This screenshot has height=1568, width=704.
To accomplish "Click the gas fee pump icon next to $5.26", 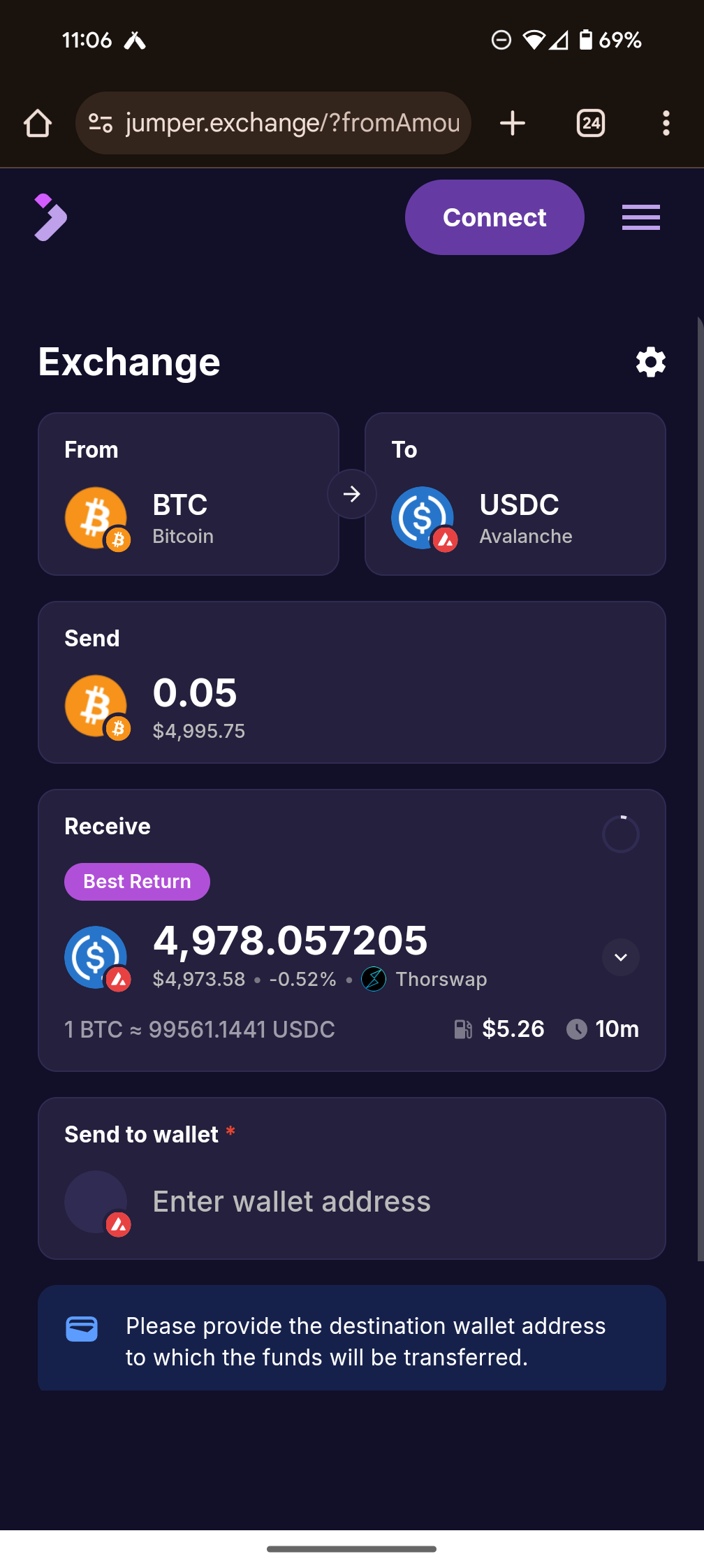I will pyautogui.click(x=463, y=1029).
